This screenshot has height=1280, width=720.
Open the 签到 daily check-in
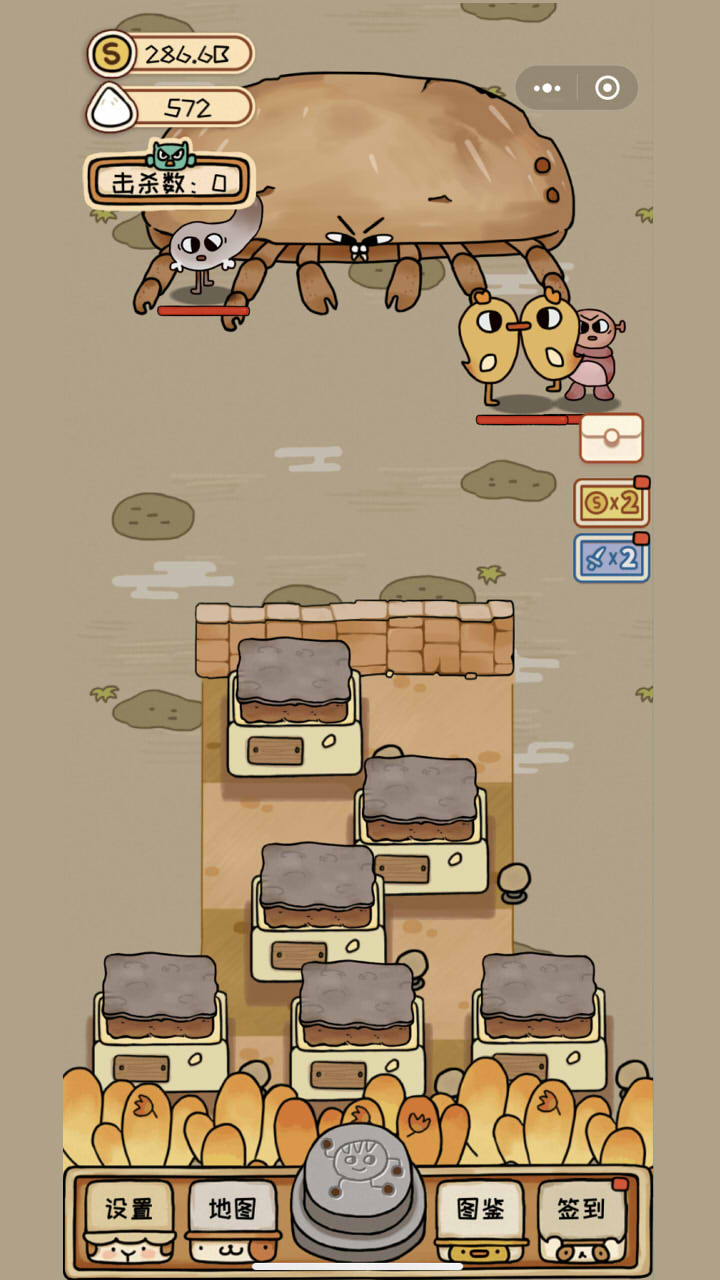coord(582,1210)
